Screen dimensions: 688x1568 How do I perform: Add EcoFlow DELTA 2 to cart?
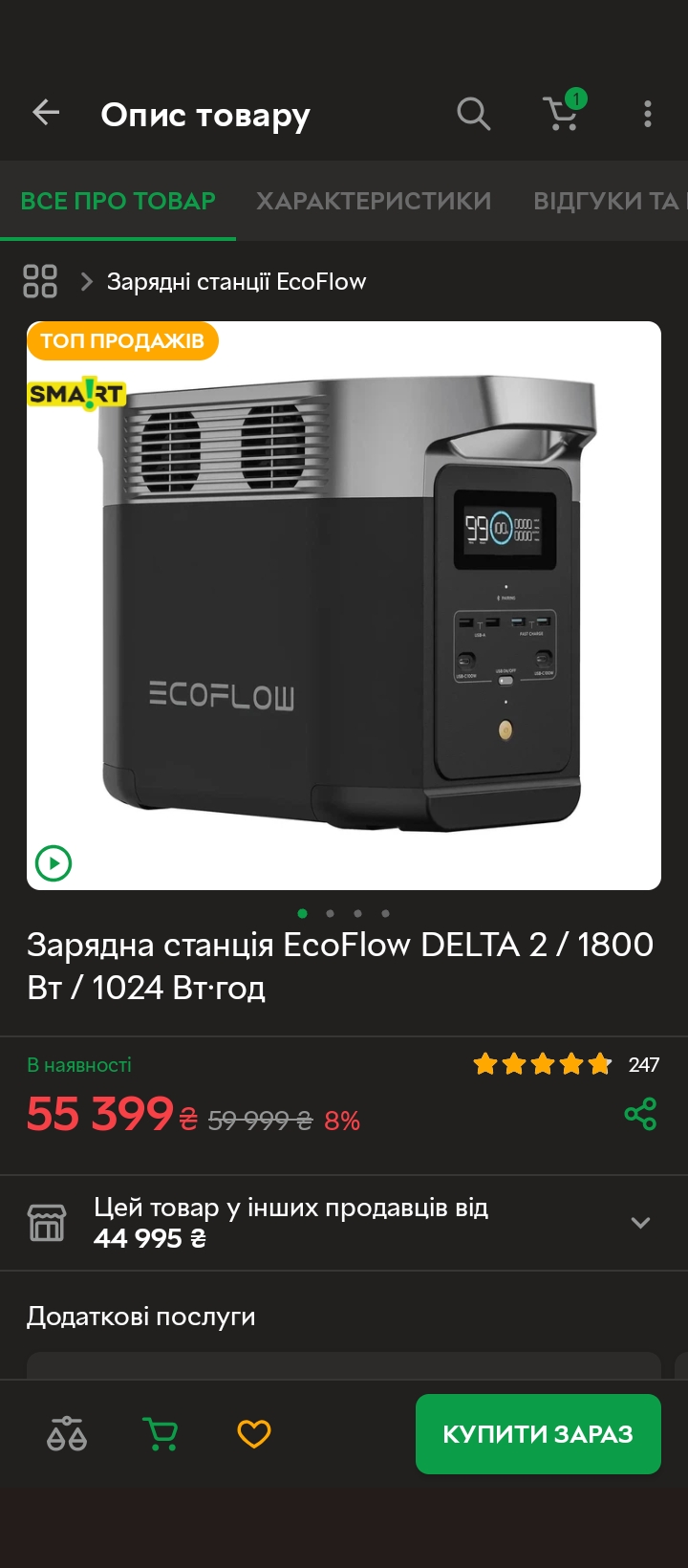pos(160,1434)
